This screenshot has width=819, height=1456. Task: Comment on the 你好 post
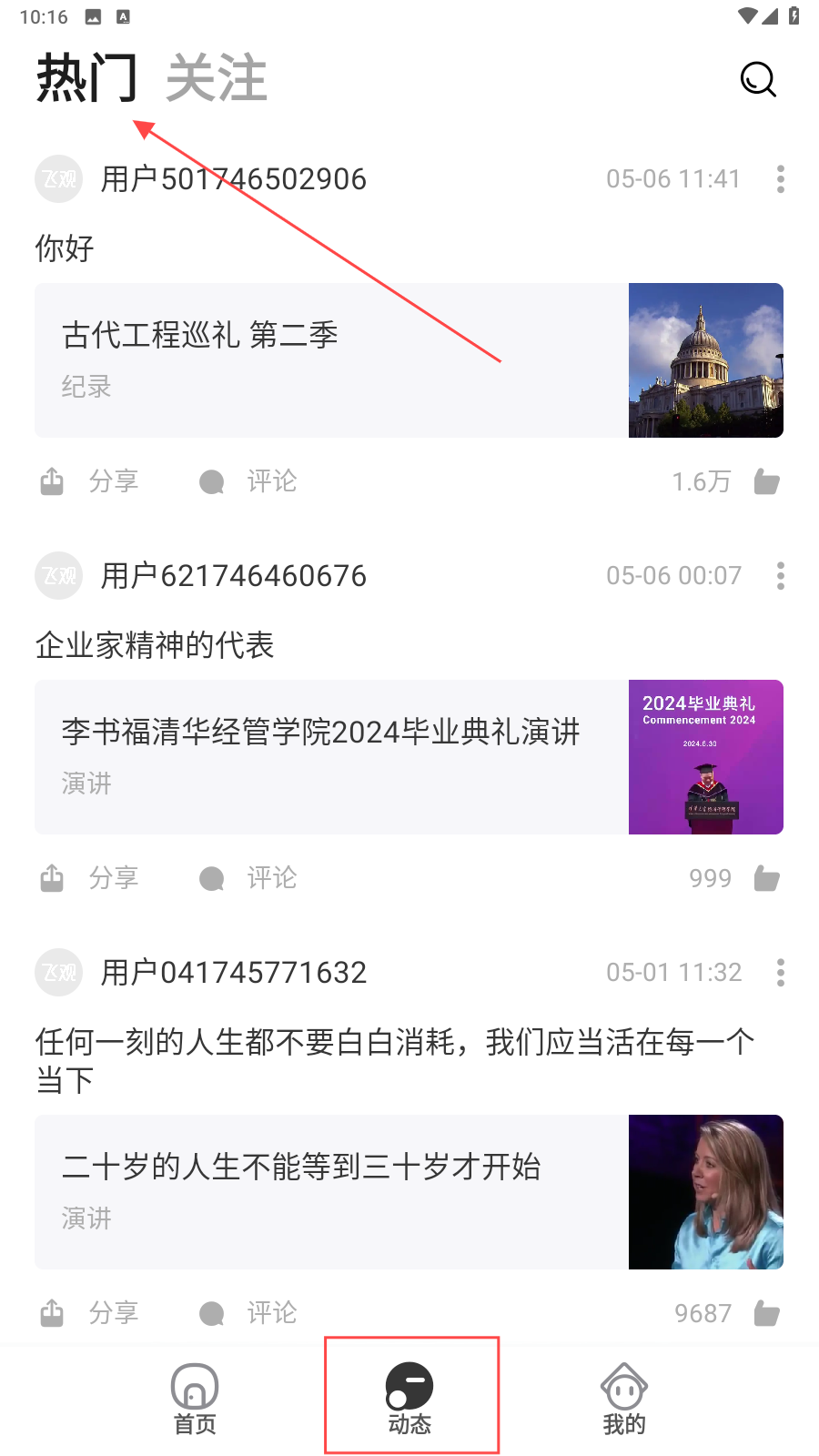(x=248, y=481)
